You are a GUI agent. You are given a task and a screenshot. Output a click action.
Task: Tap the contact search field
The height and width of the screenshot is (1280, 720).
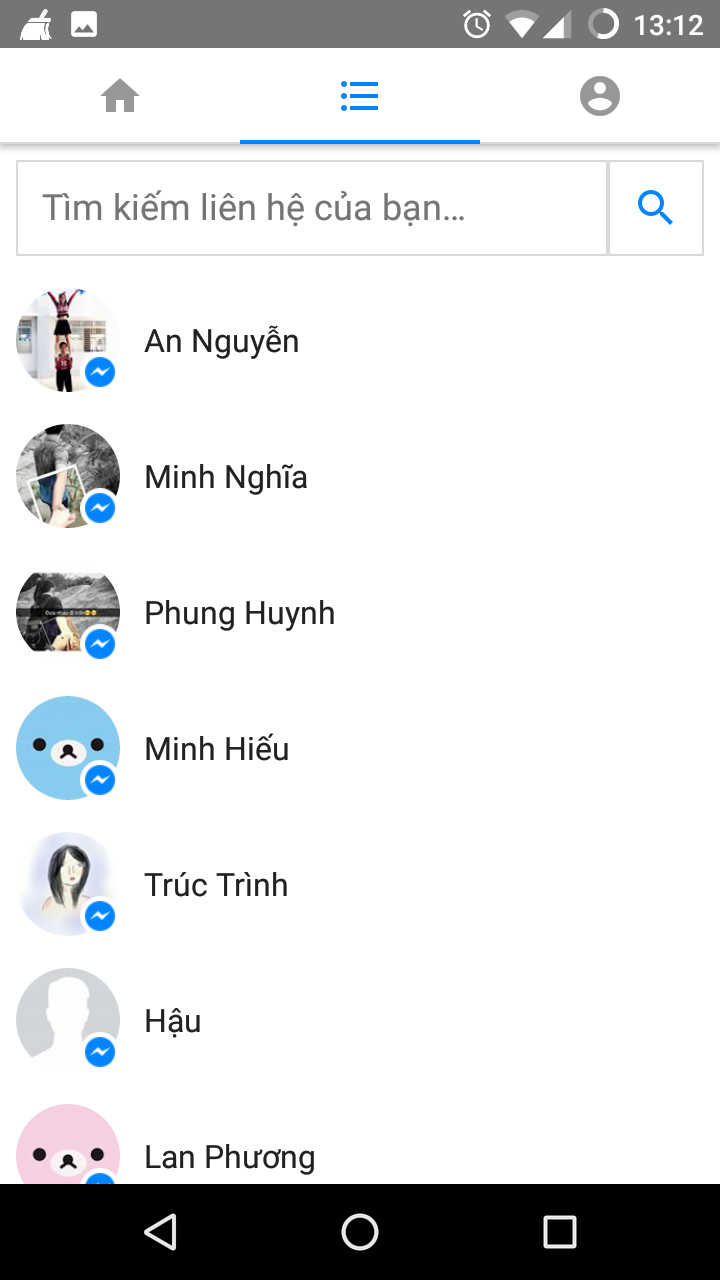(x=312, y=208)
